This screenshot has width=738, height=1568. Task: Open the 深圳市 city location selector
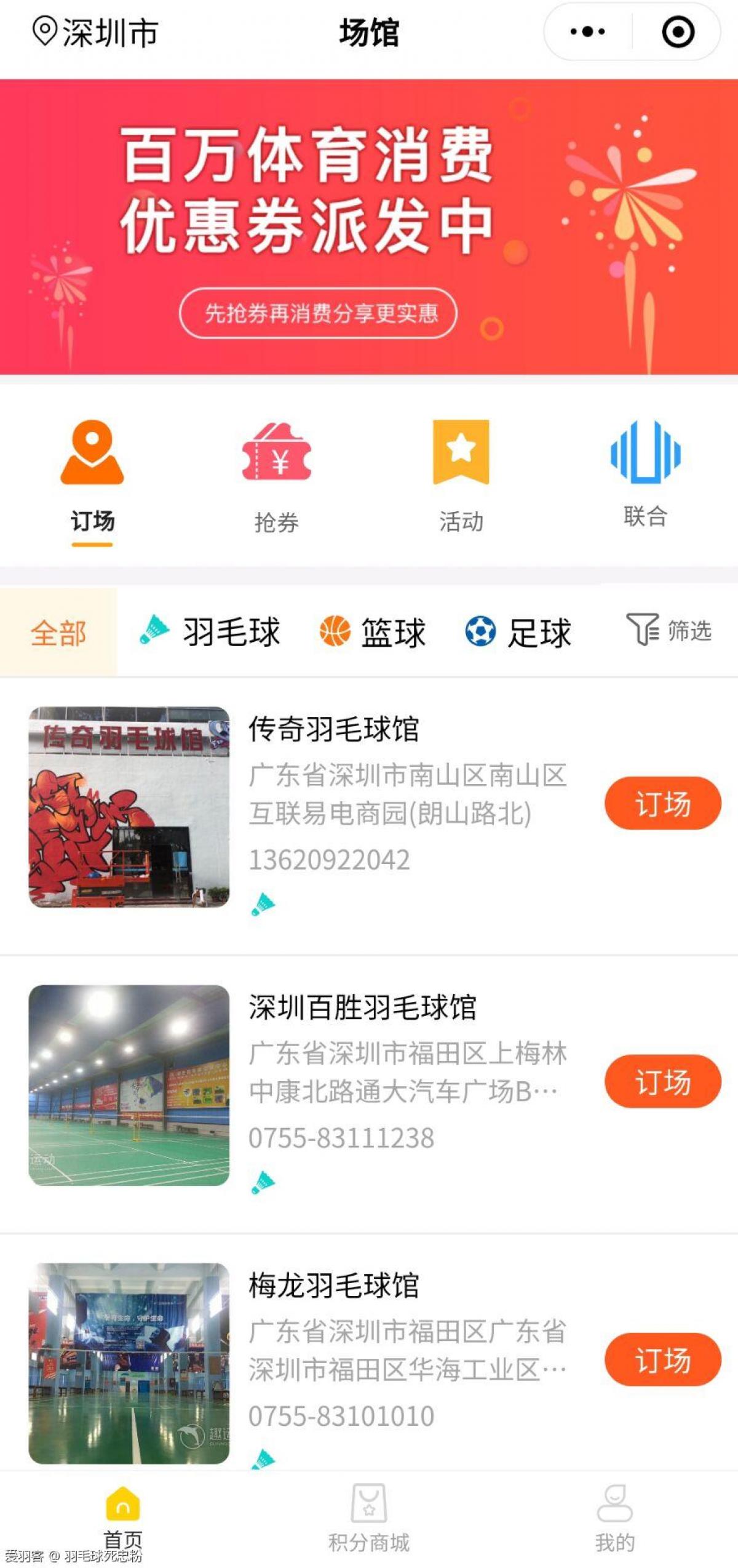point(96,32)
